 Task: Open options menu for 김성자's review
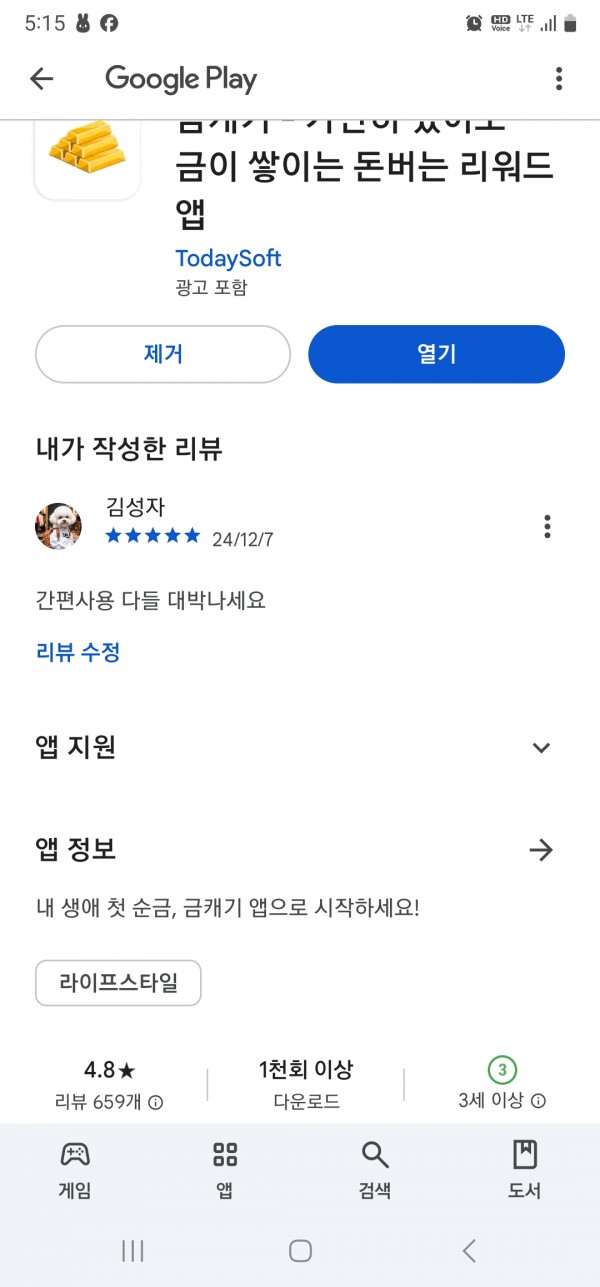pyautogui.click(x=547, y=526)
